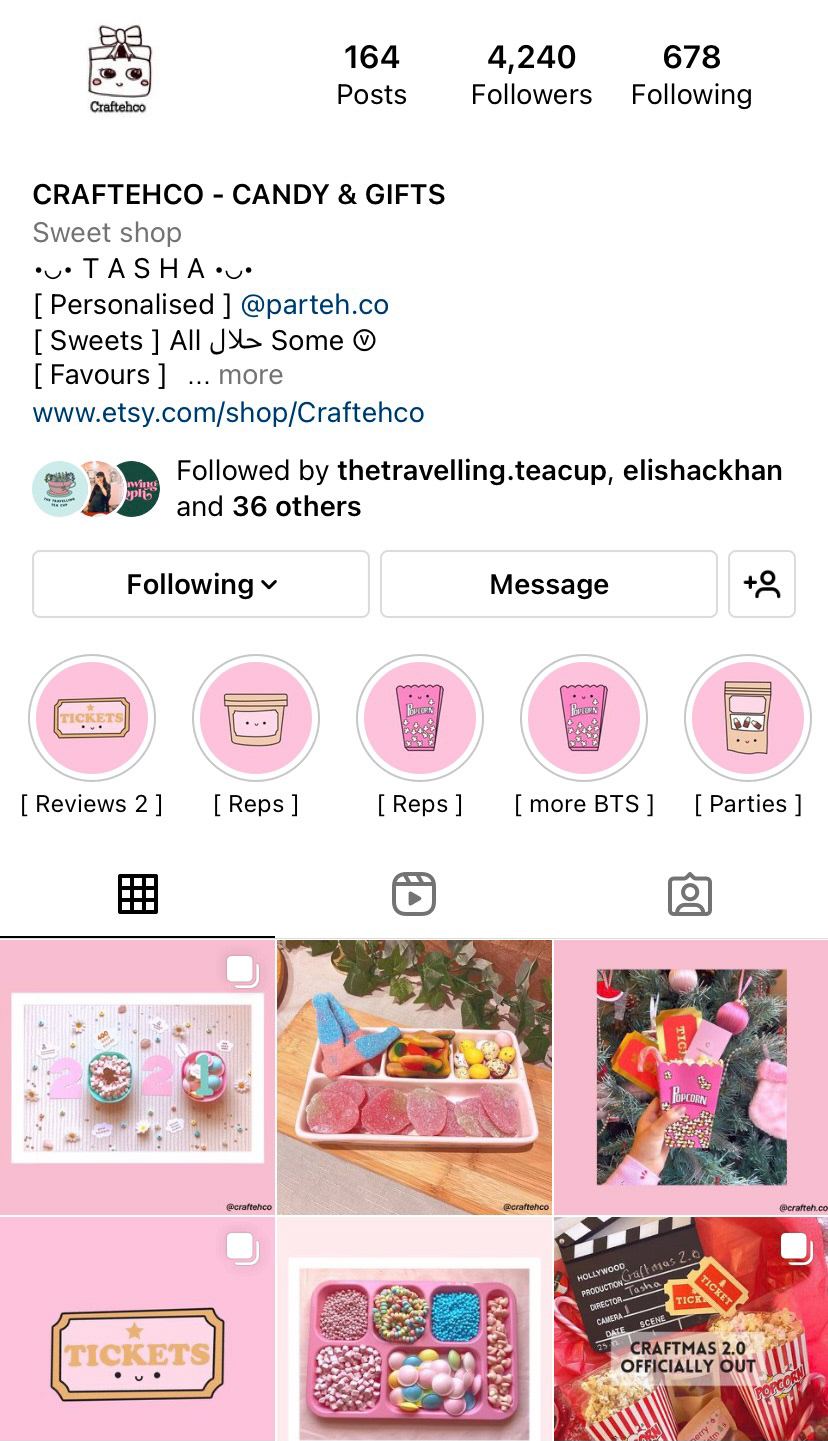Open the @parteh.co profile mention

tap(314, 305)
